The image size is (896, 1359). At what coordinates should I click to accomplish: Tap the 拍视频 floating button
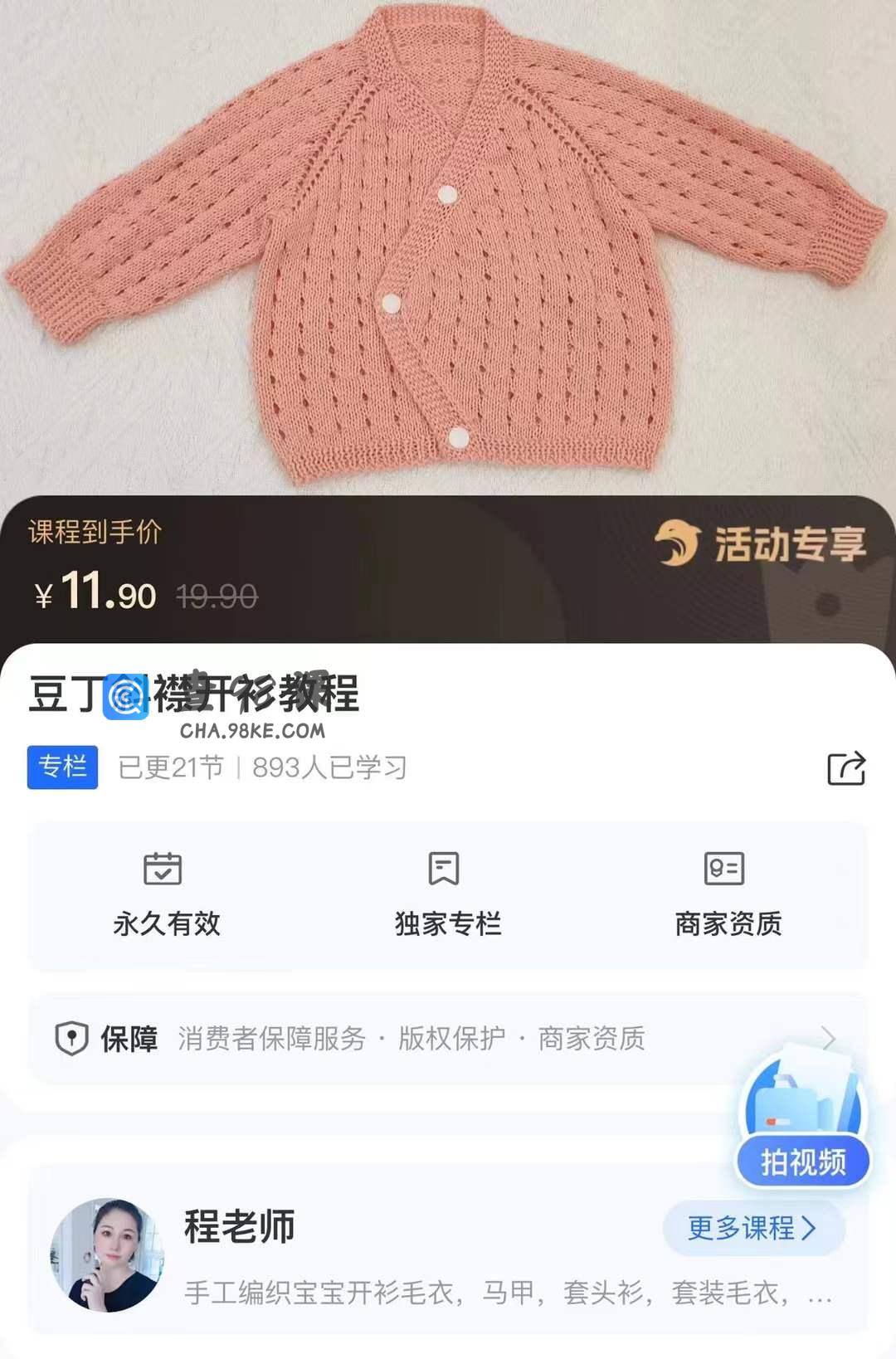tap(802, 1162)
